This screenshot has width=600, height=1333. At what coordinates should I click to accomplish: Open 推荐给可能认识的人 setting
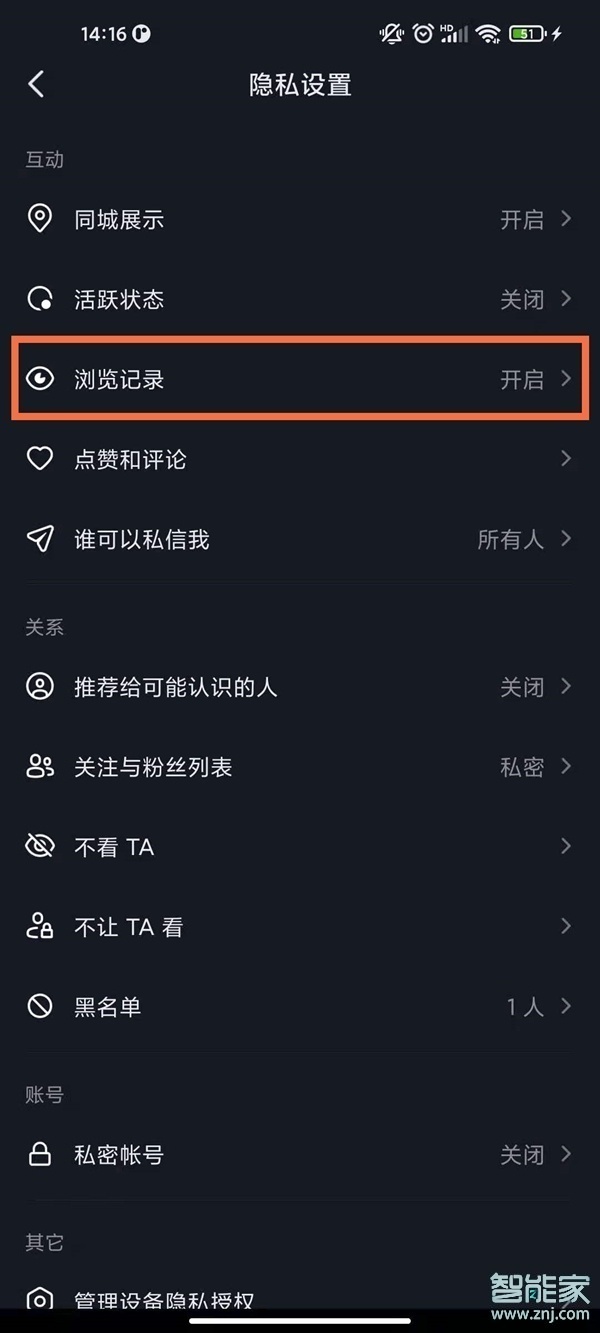[300, 687]
